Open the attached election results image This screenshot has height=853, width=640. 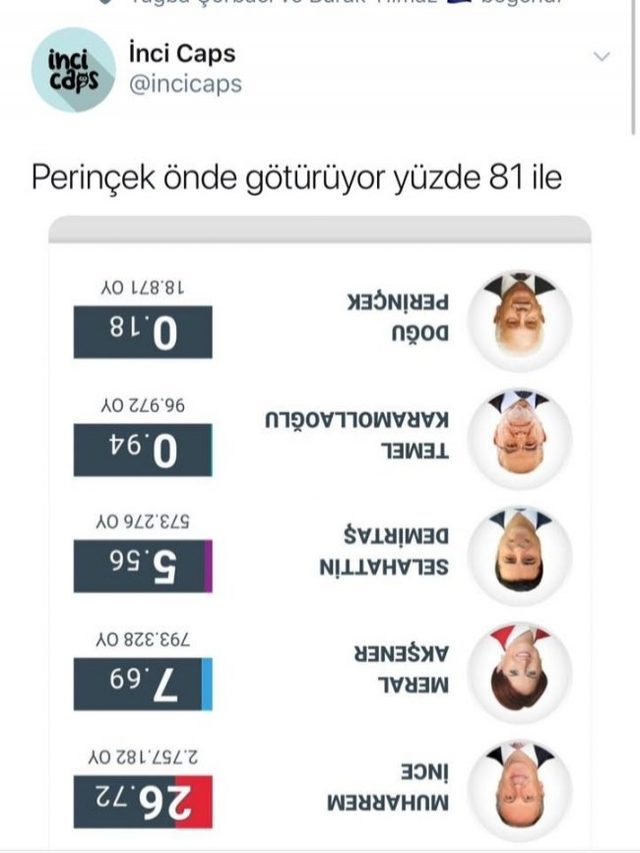tap(320, 540)
